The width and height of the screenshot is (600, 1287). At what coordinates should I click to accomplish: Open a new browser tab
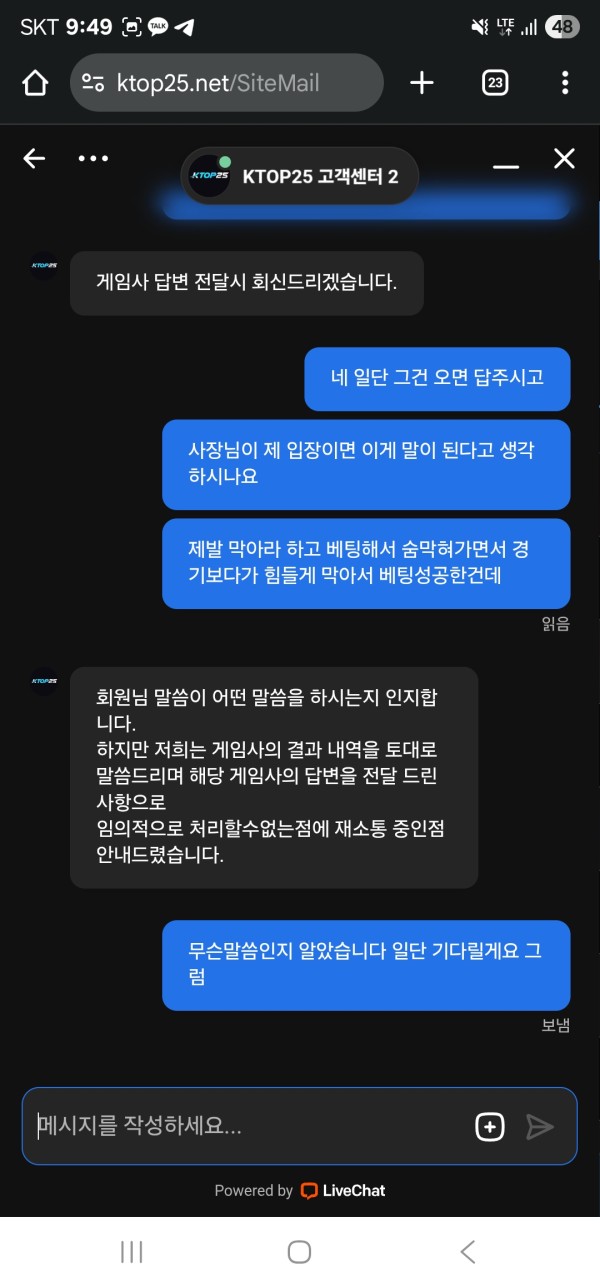422,82
